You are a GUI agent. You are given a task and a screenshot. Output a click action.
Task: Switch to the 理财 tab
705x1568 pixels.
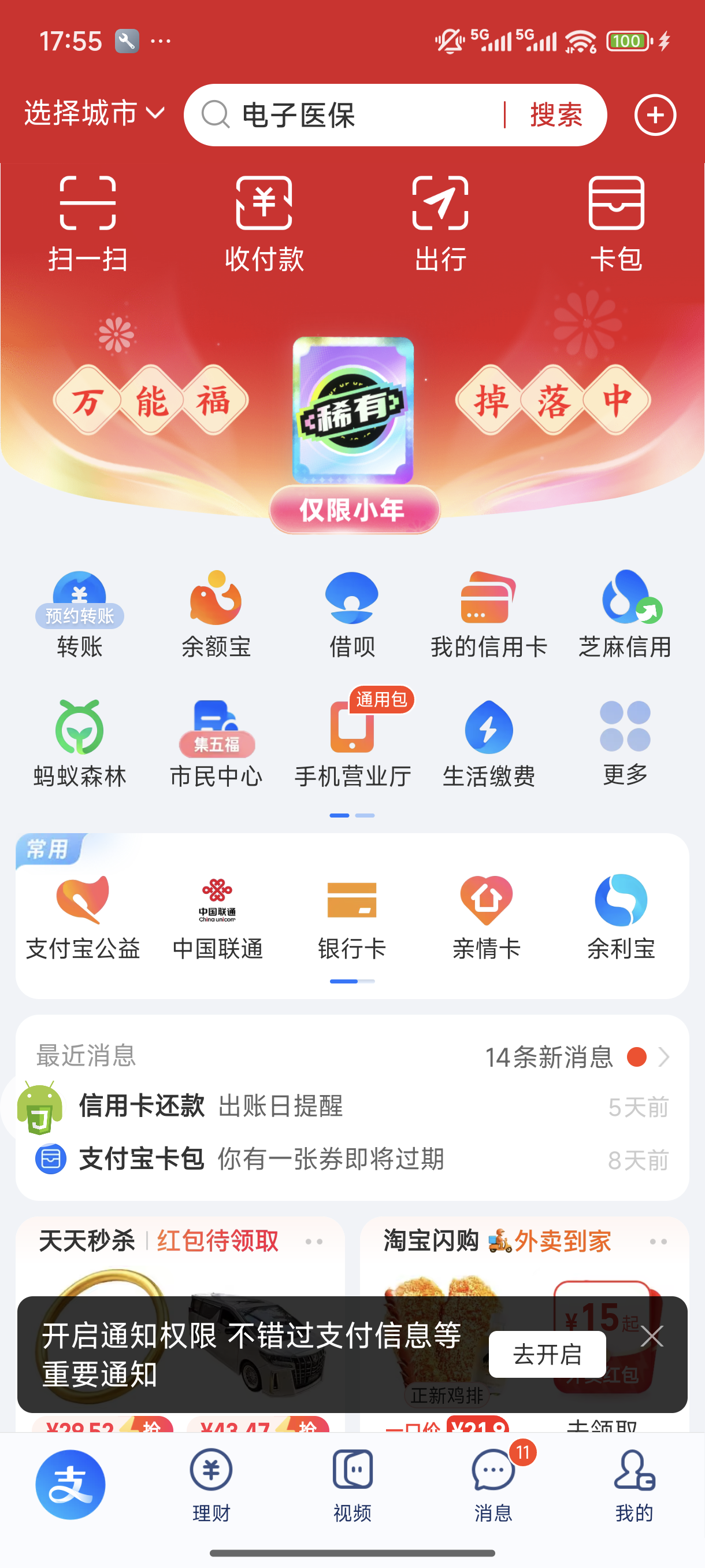coord(211,1485)
